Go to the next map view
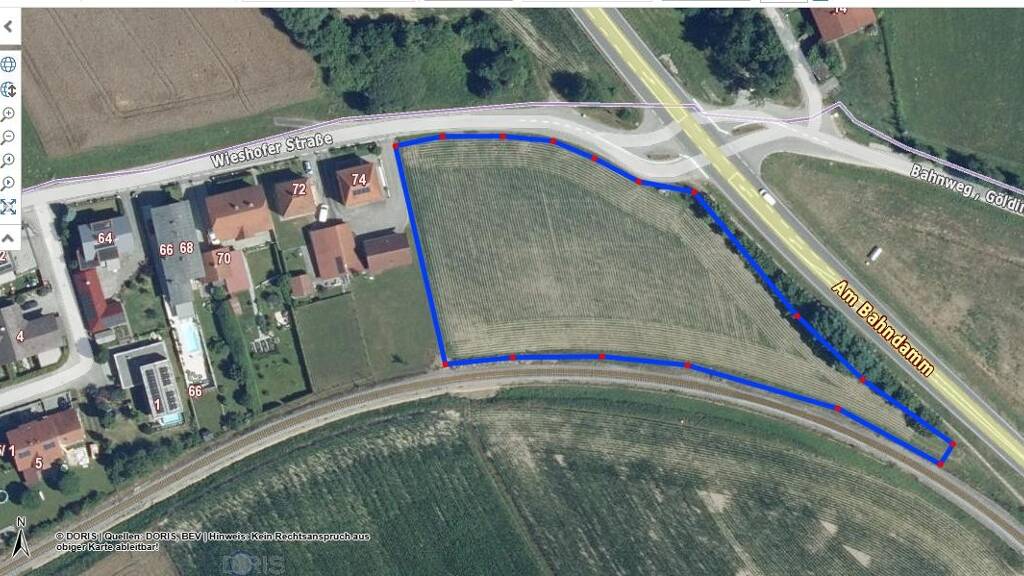 coord(8,184)
